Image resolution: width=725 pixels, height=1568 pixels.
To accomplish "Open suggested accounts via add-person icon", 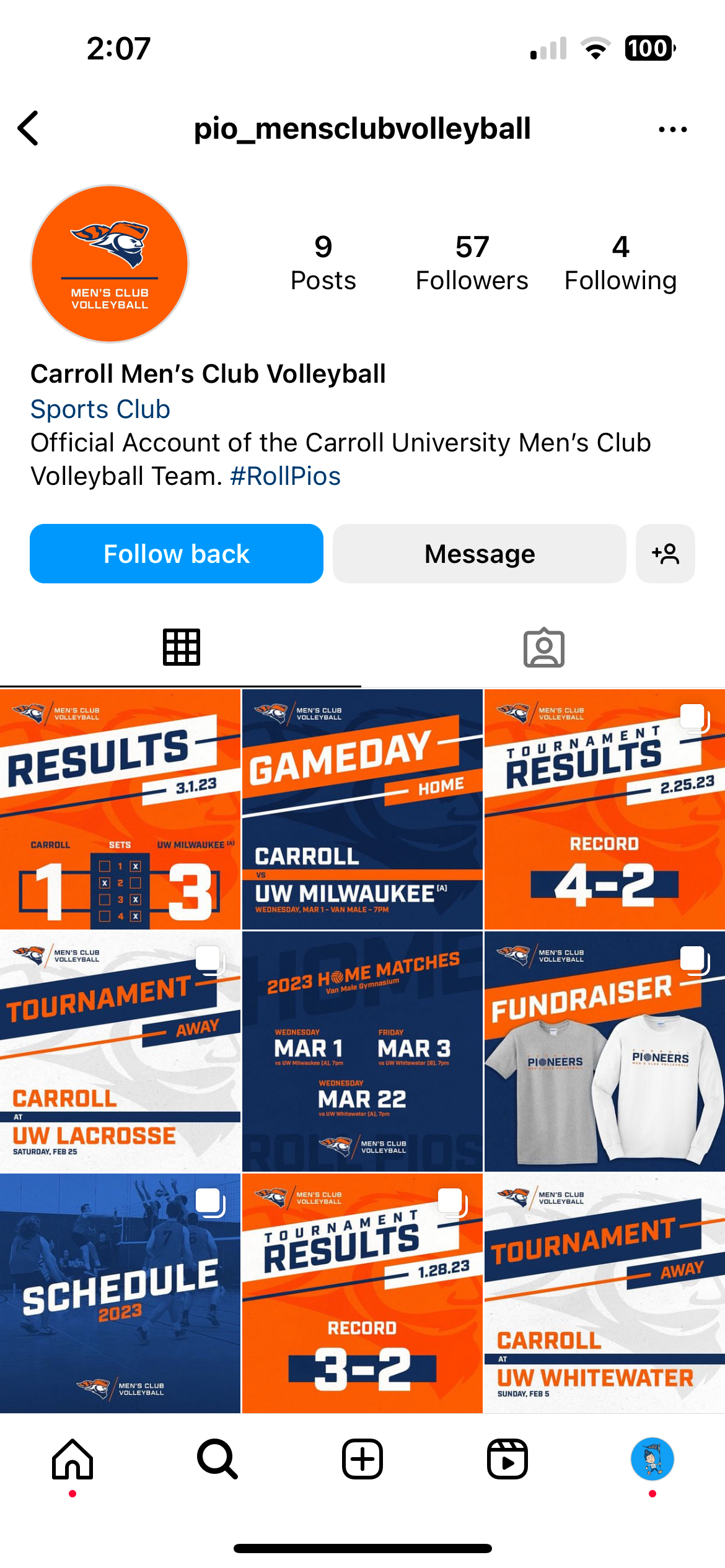I will (665, 554).
